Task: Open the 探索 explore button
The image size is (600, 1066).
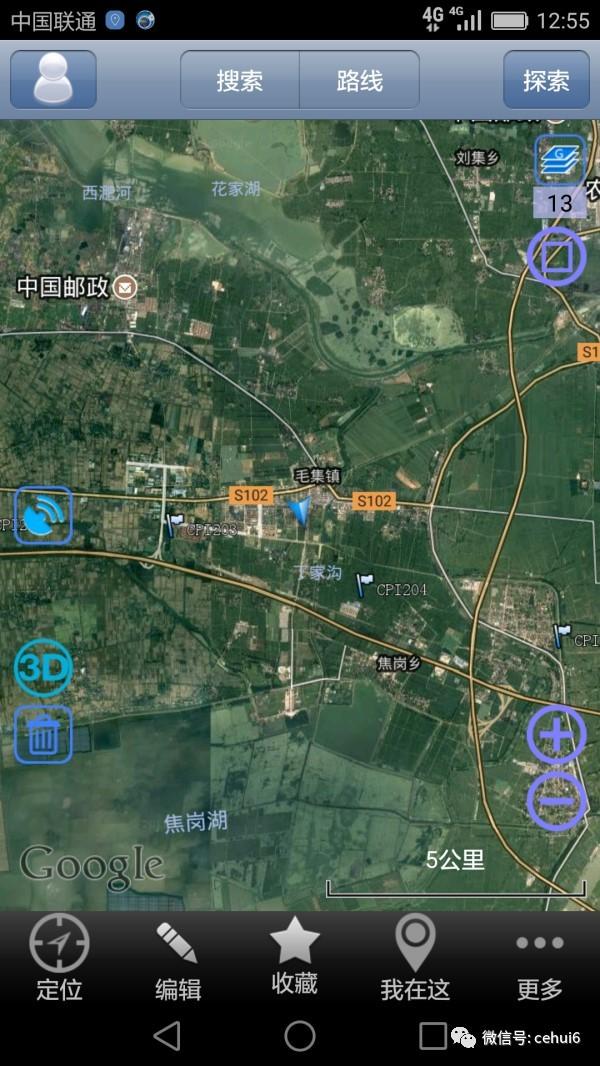Action: coord(546,80)
